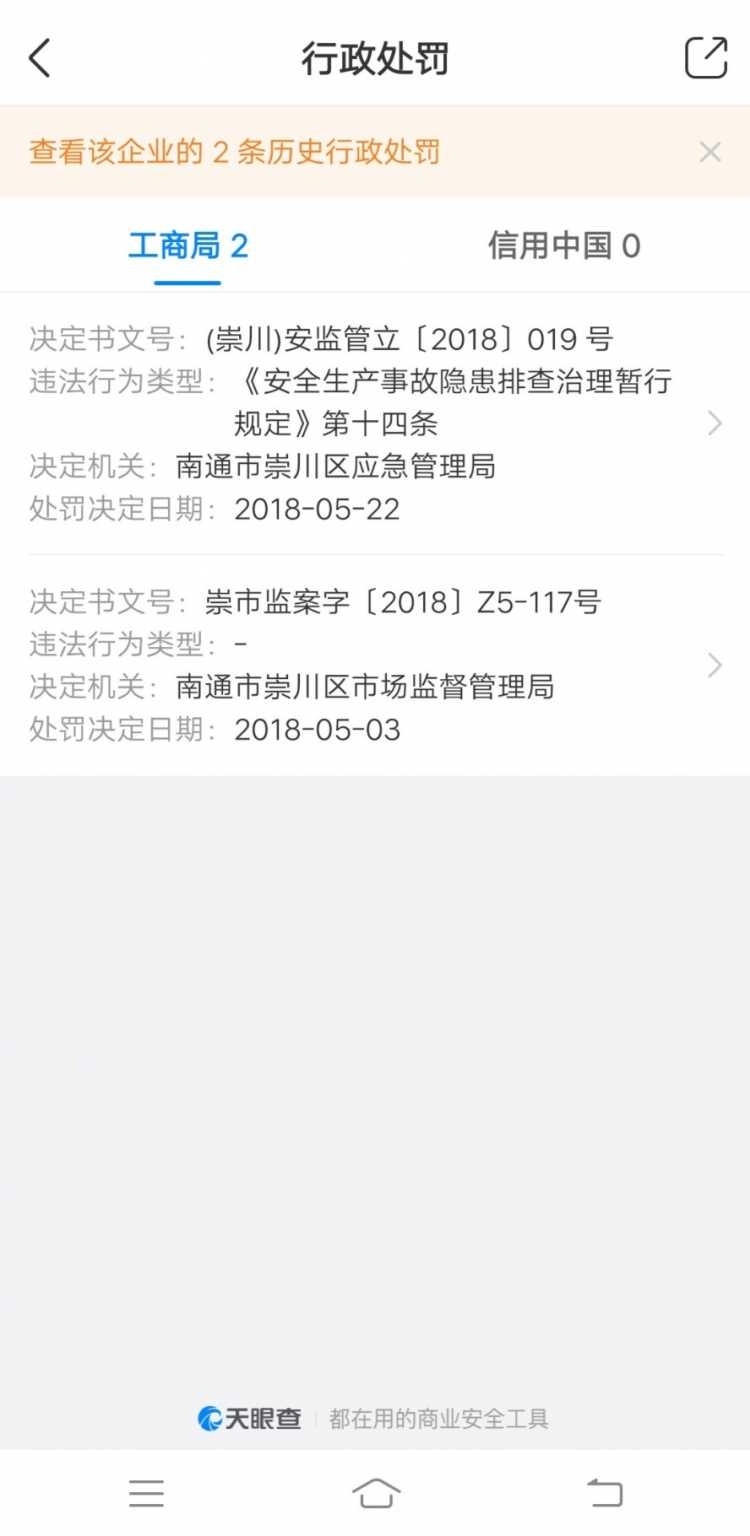Go back from the 行政处罚 page
This screenshot has height=1536, width=750.
[x=40, y=58]
